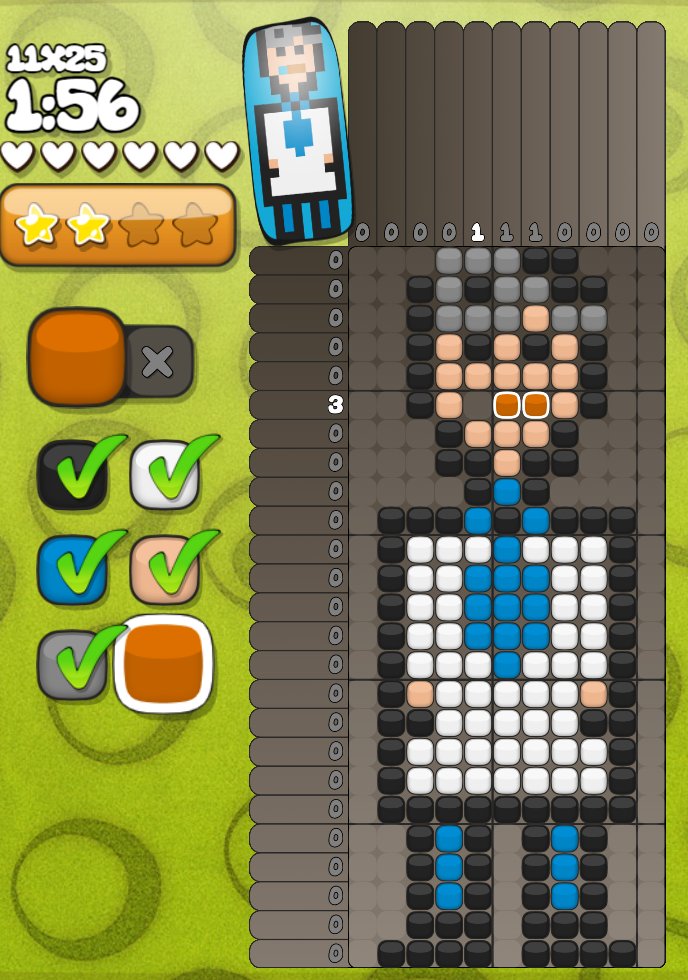
Task: Select the black color swatch
Action: (x=72, y=476)
